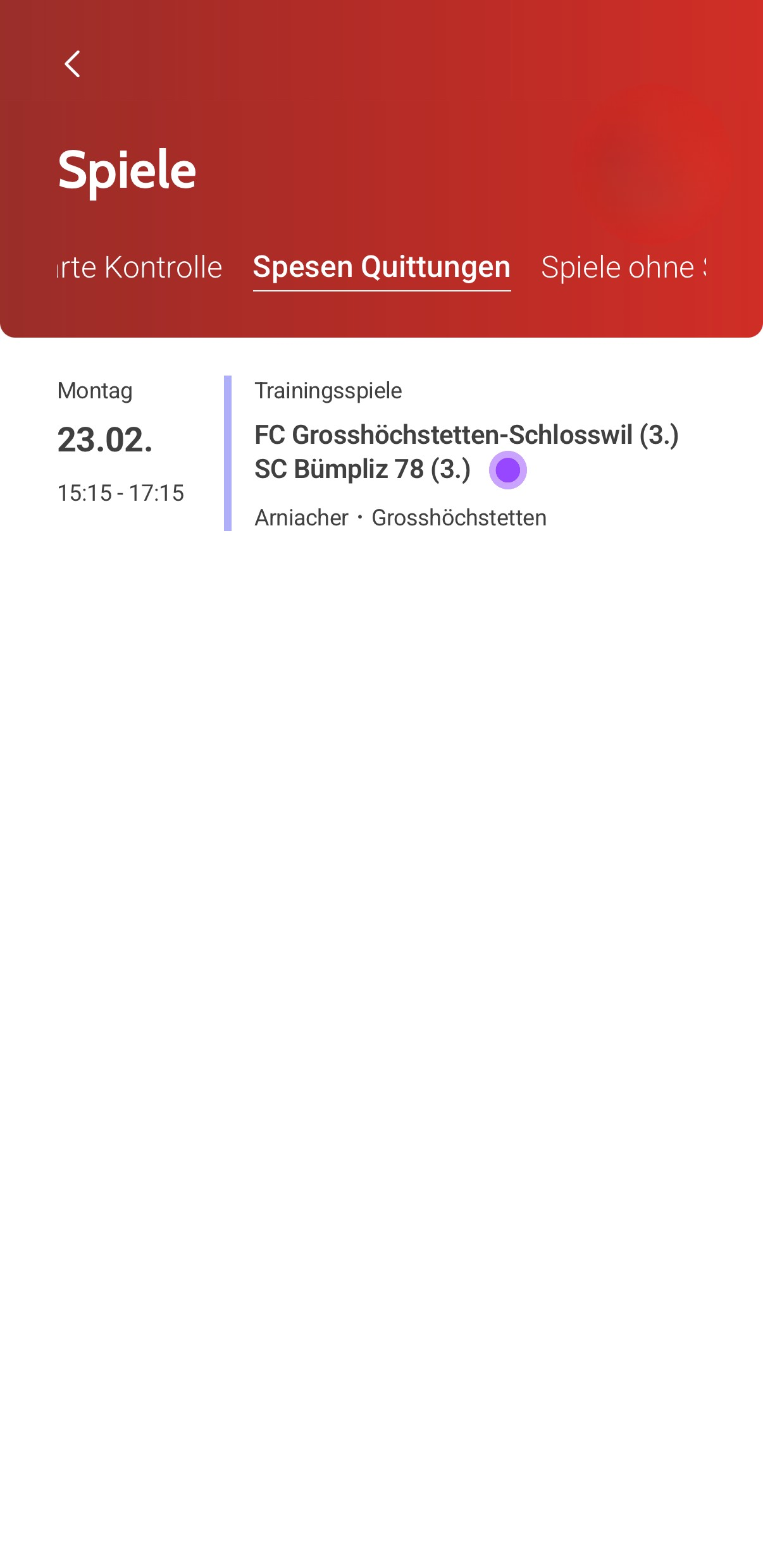Switch to the partly visible Kontrolle tab

(x=140, y=267)
